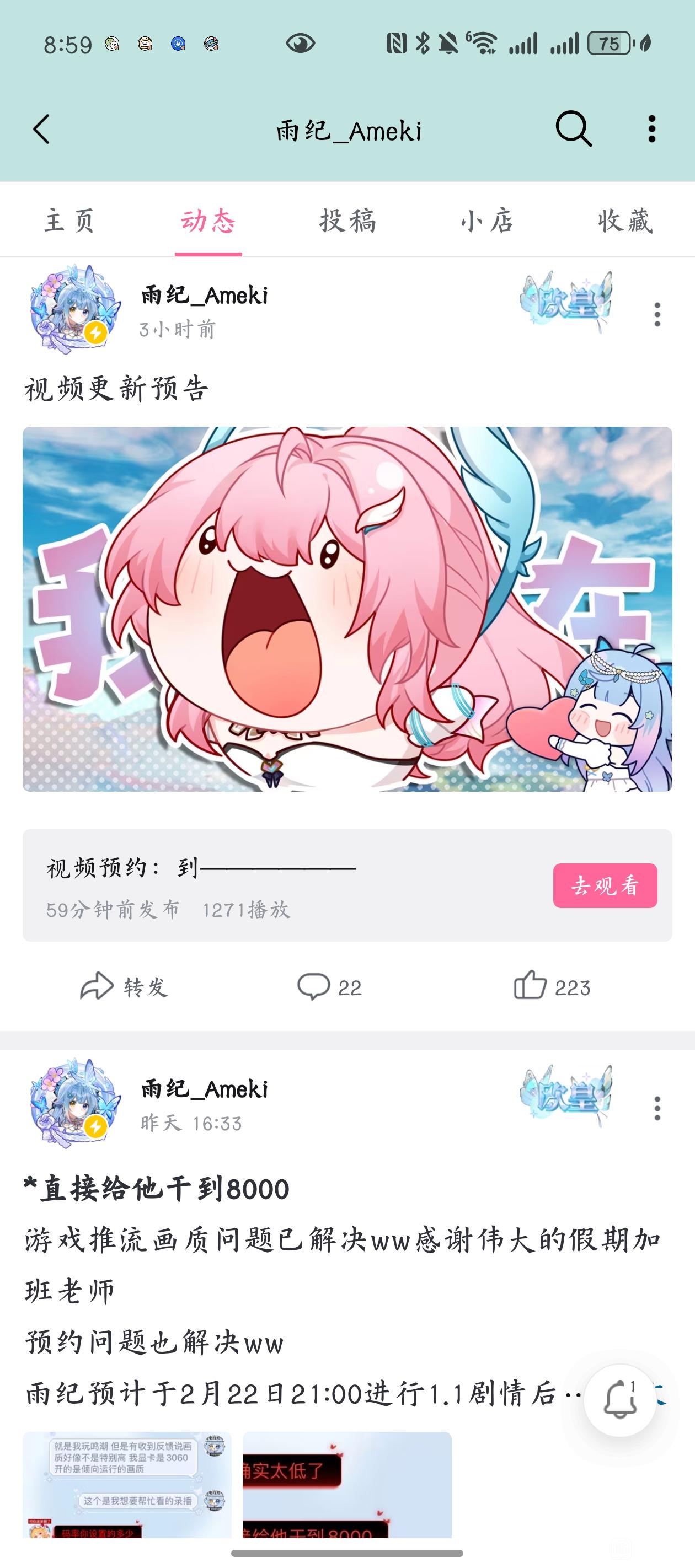Viewport: 695px width, 1568px height.
Task: Open the first chat screenshot in yesterday's post
Action: 127,1485
